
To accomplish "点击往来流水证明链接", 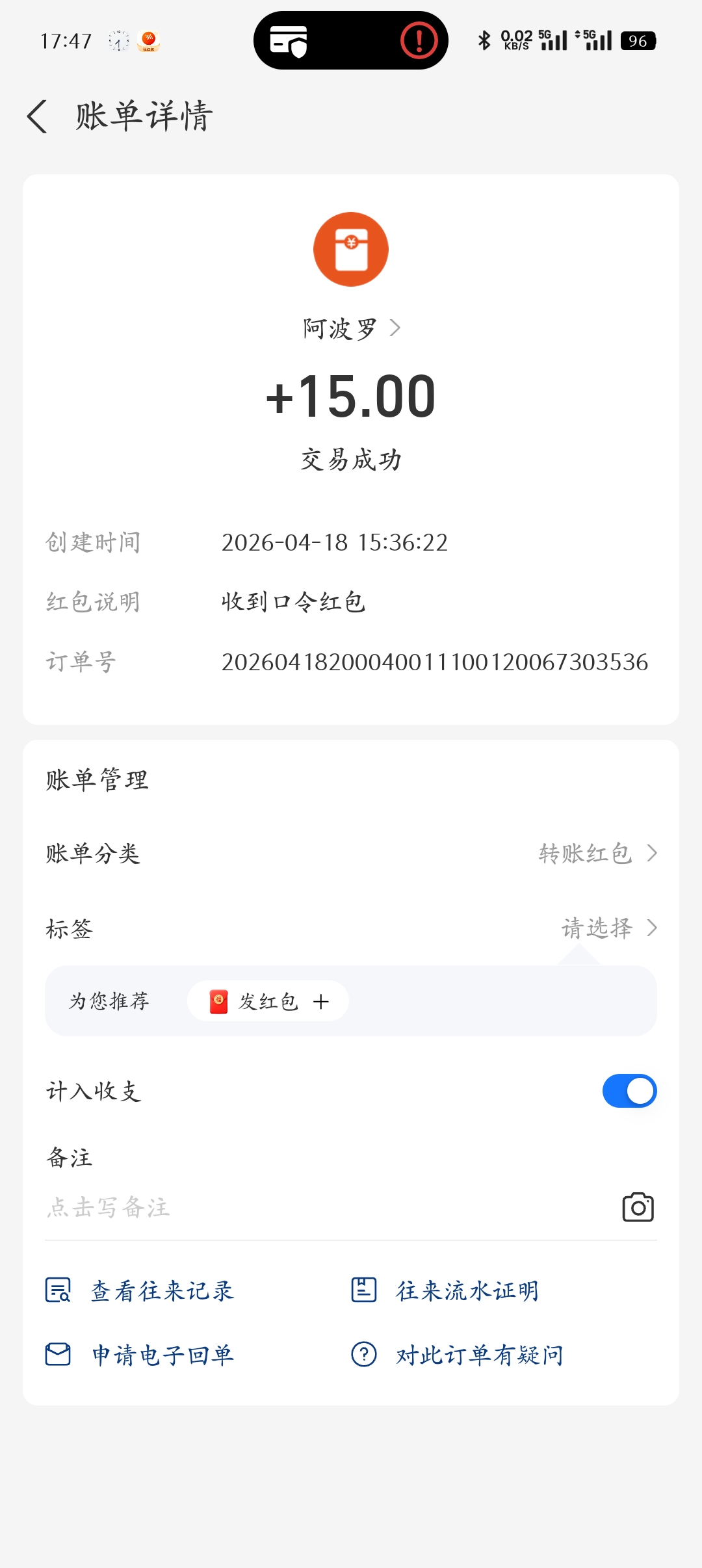I will [467, 1291].
